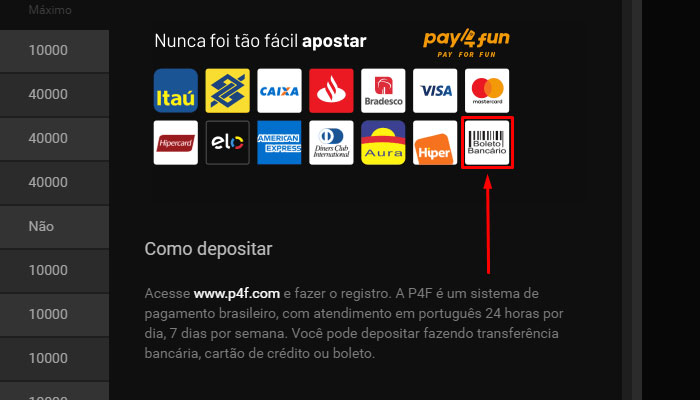Choose American Express payment

click(x=279, y=143)
